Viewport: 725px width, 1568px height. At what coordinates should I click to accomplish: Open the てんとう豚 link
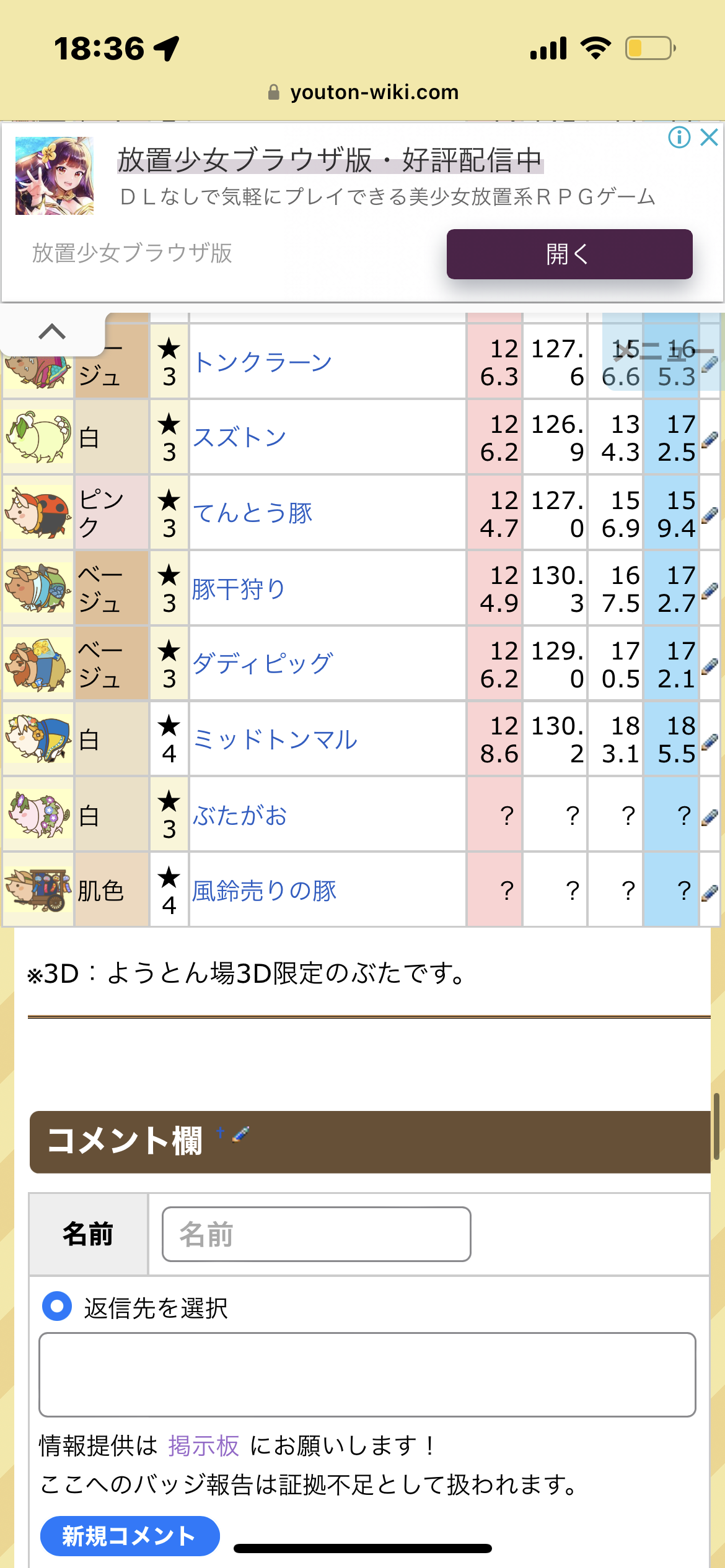tap(252, 513)
